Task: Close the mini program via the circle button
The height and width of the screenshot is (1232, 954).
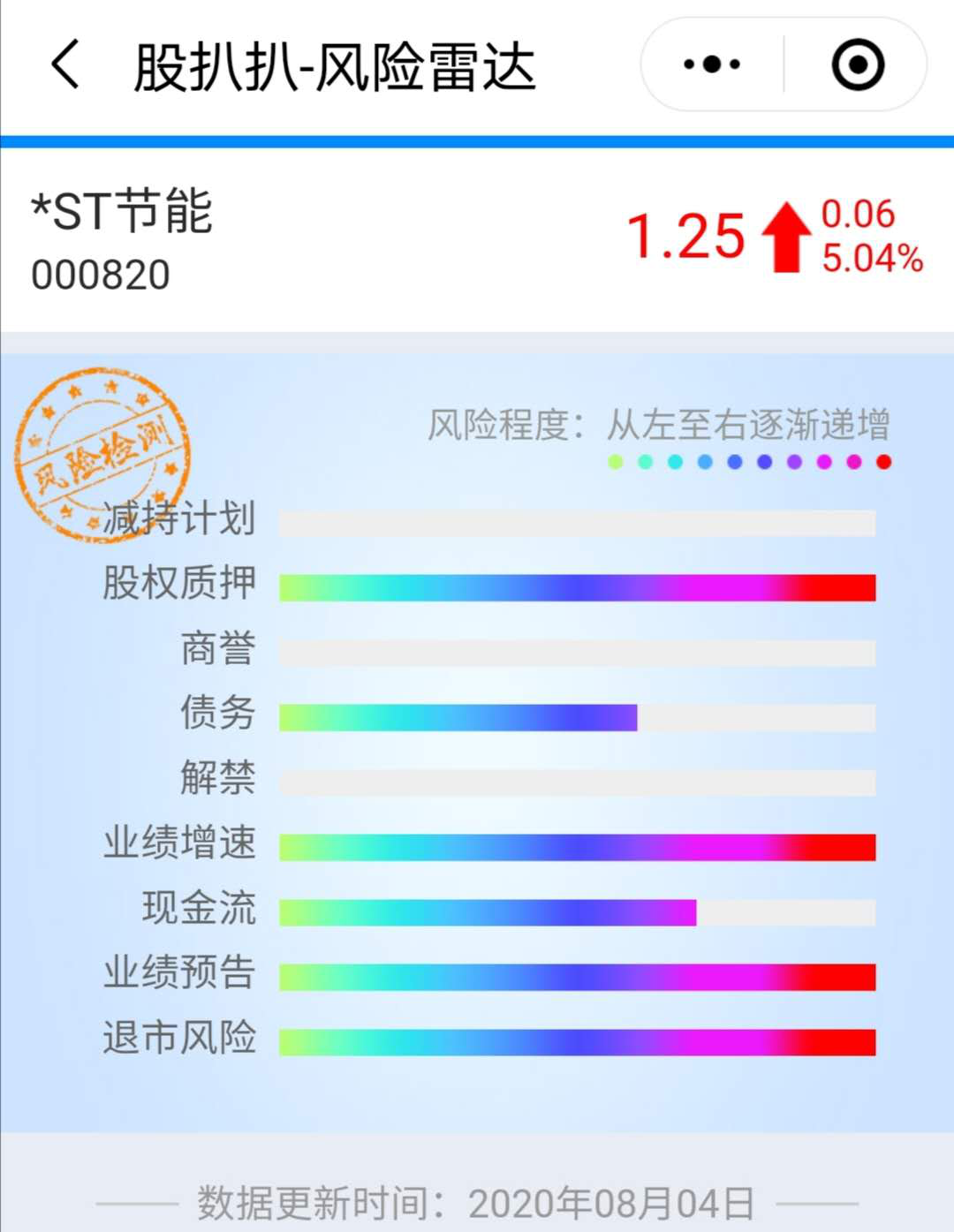Action: (x=857, y=64)
